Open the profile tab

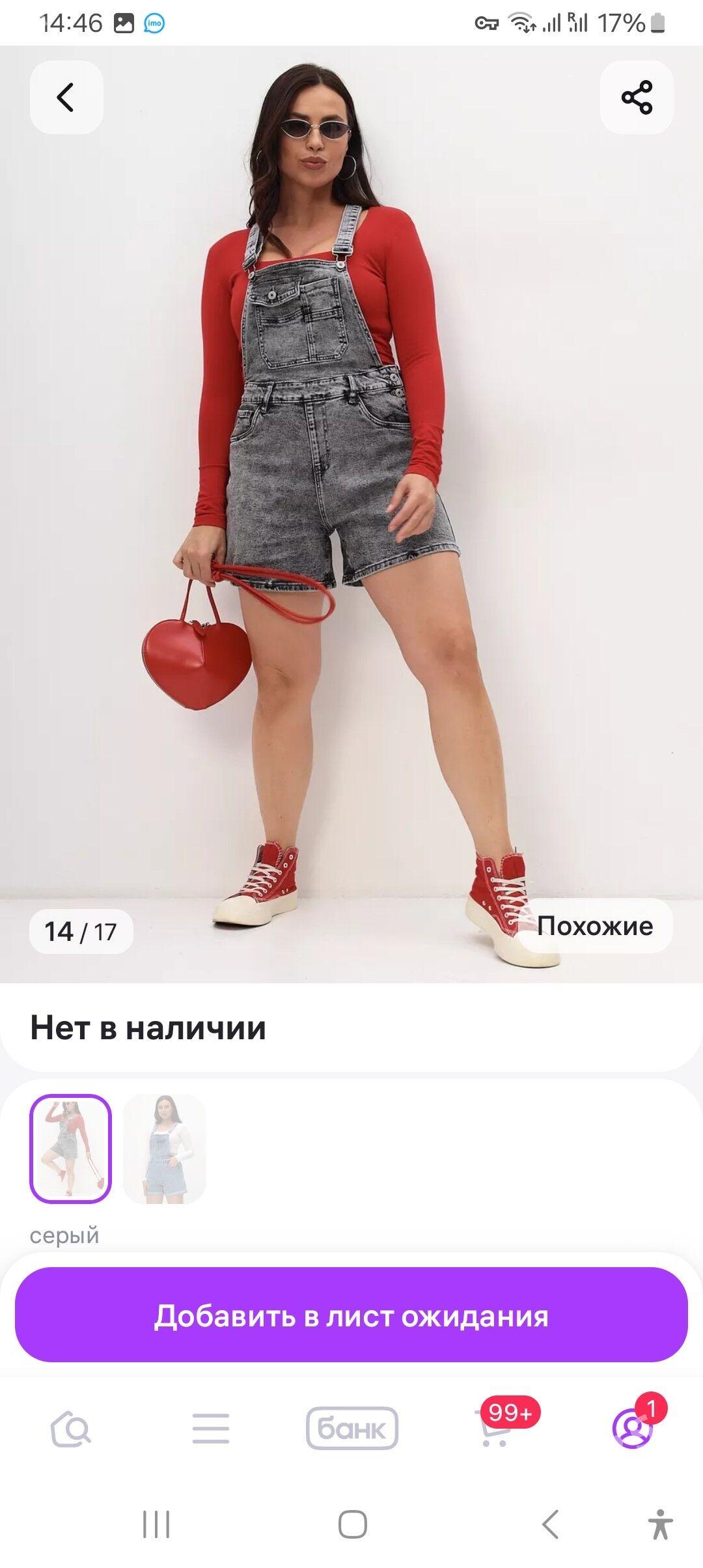[x=632, y=1429]
